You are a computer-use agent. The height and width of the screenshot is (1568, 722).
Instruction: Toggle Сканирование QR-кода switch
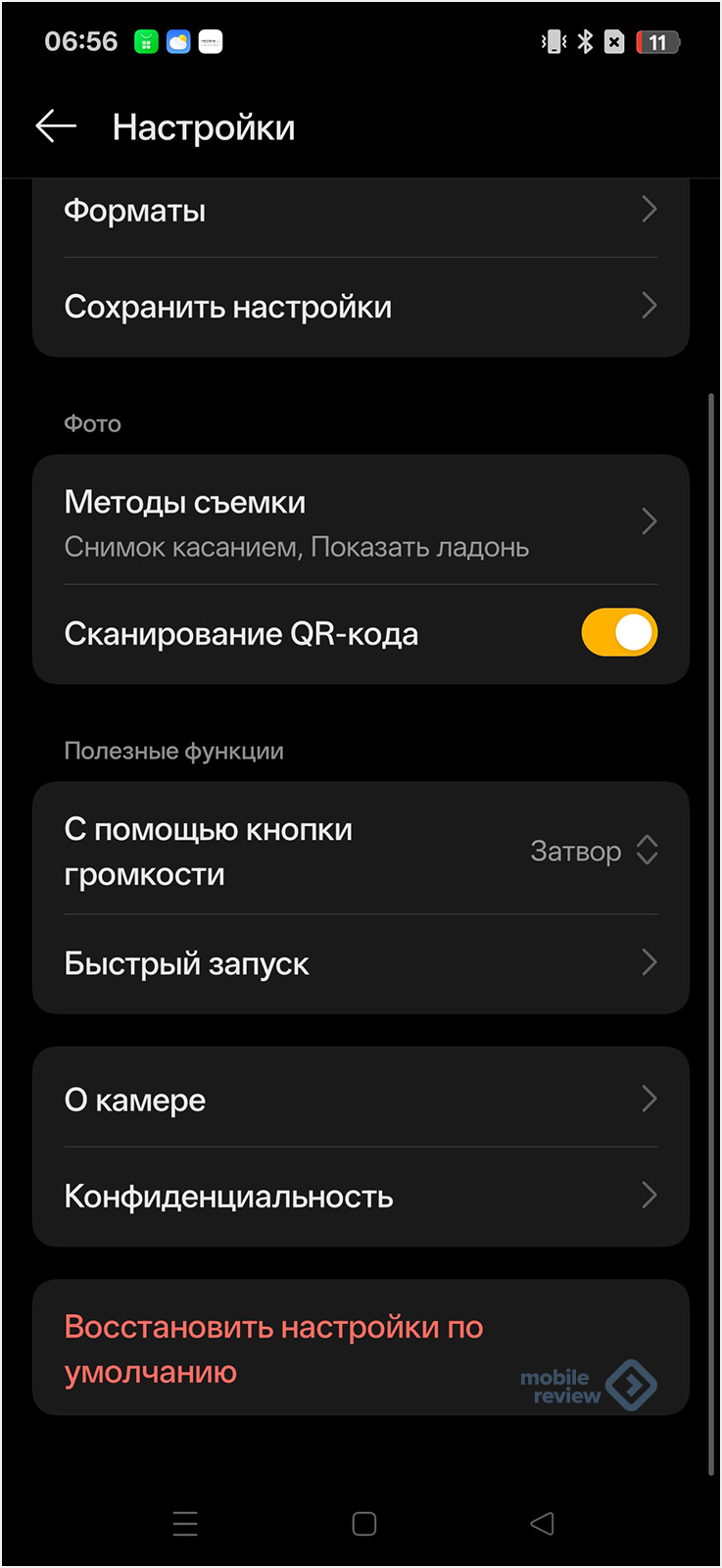tap(618, 633)
